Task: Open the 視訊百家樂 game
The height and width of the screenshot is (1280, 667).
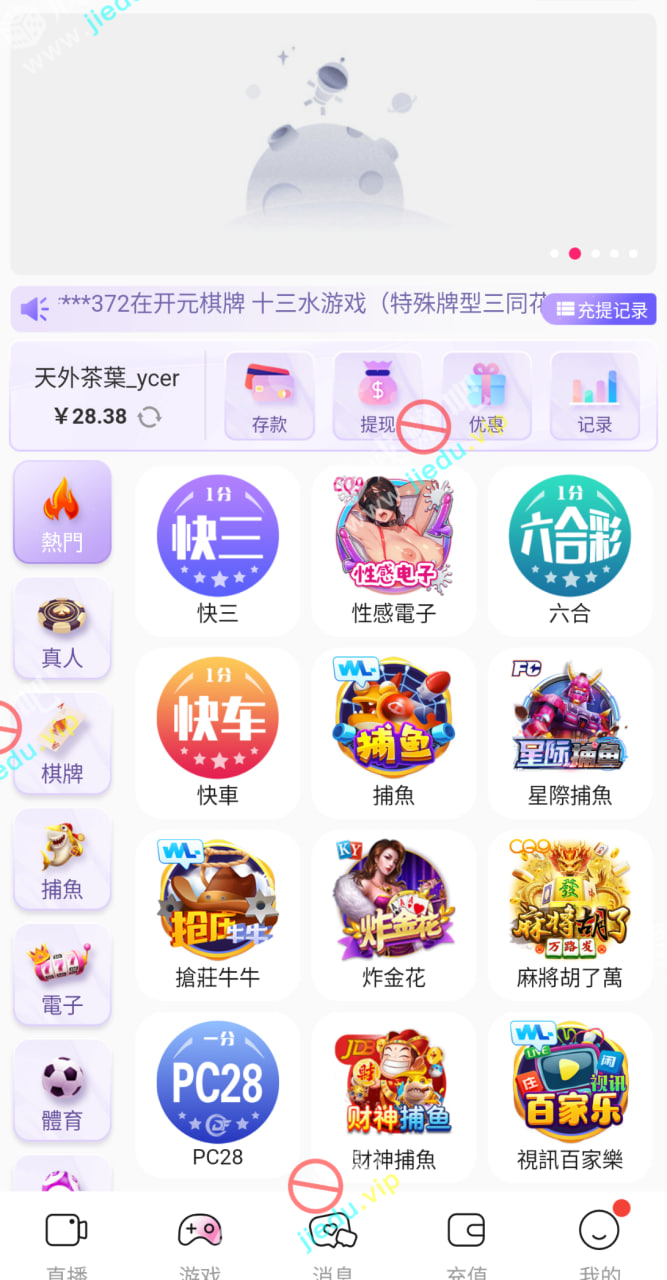Action: (x=569, y=1094)
